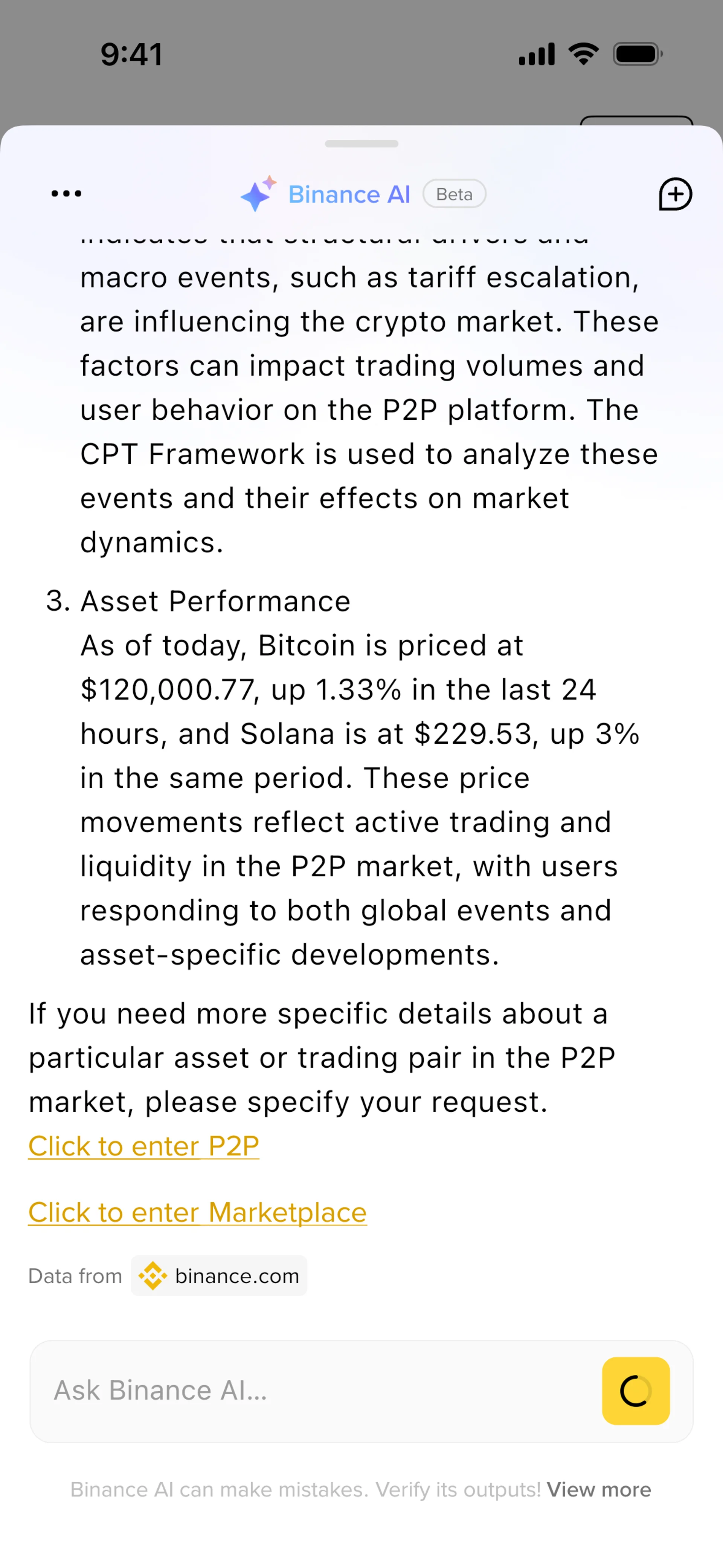Tap the sheet's top drag handle
The image size is (723, 1568).
point(361,144)
